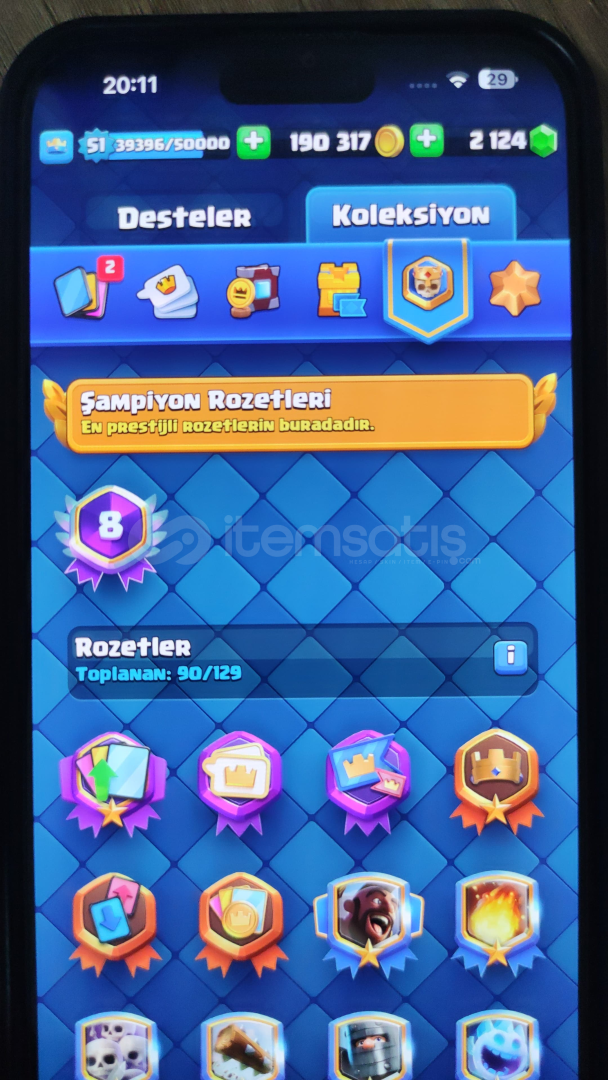View the Ice Spirit badge
The height and width of the screenshot is (1080, 608).
498,1047
